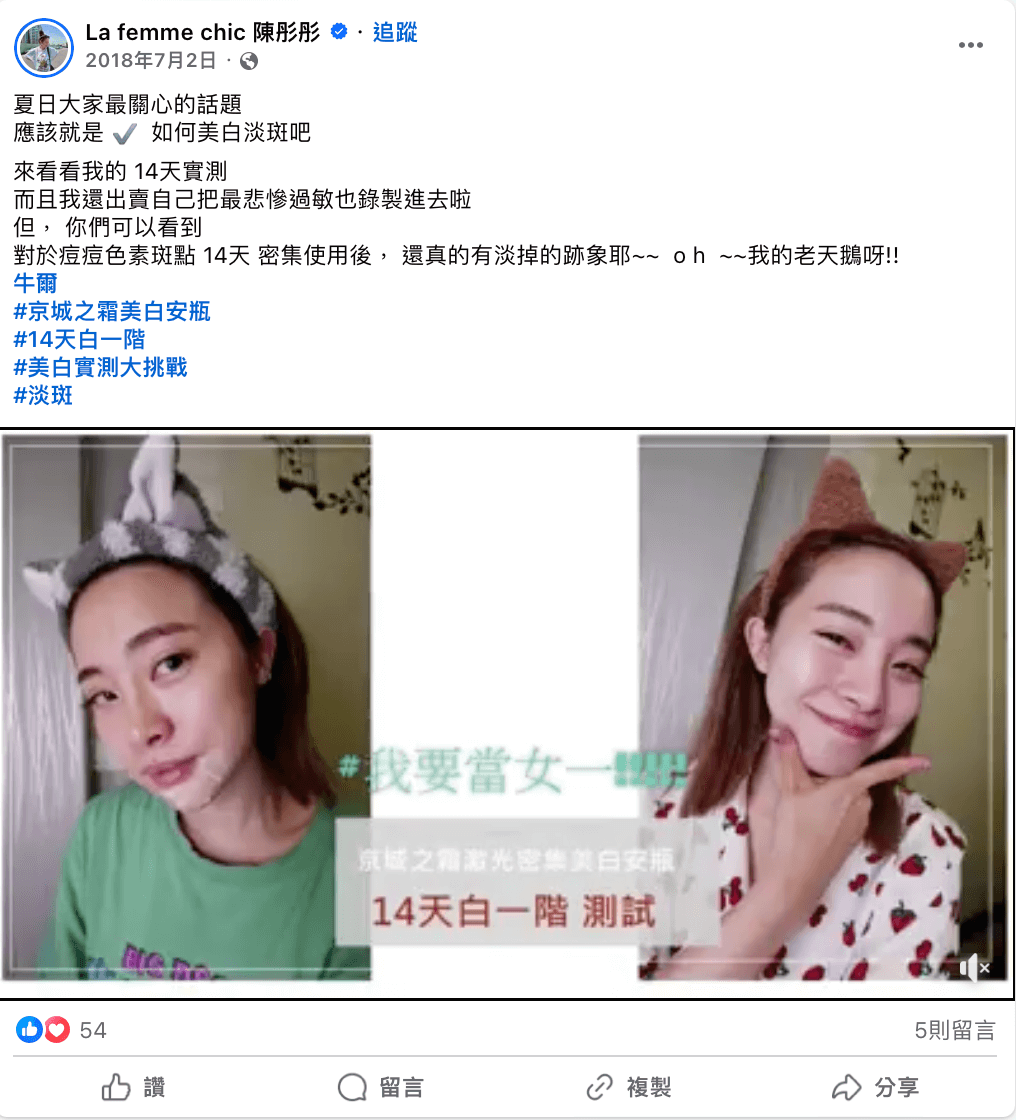The width and height of the screenshot is (1016, 1120).
Task: Open the post overflow menu
Action: click(971, 46)
